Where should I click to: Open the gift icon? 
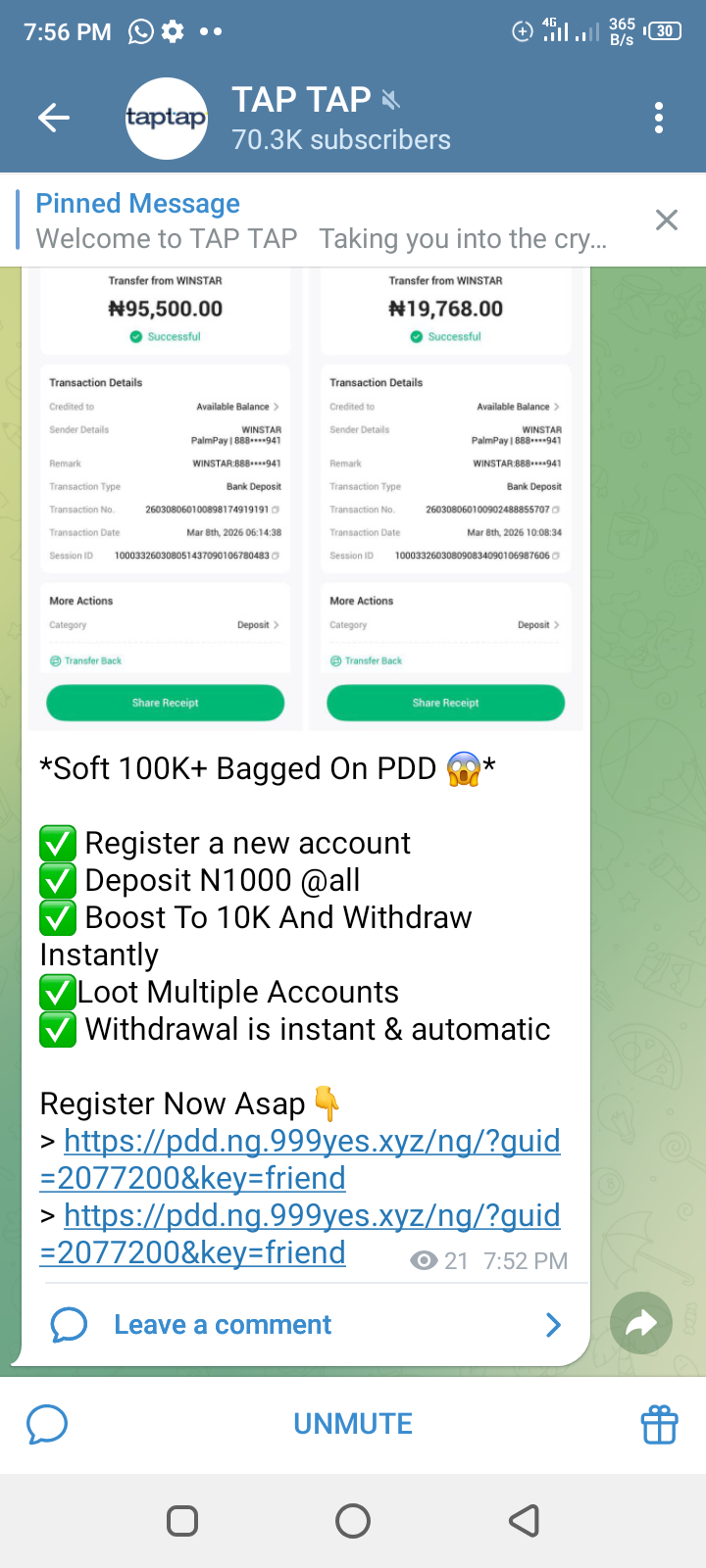click(x=659, y=1425)
